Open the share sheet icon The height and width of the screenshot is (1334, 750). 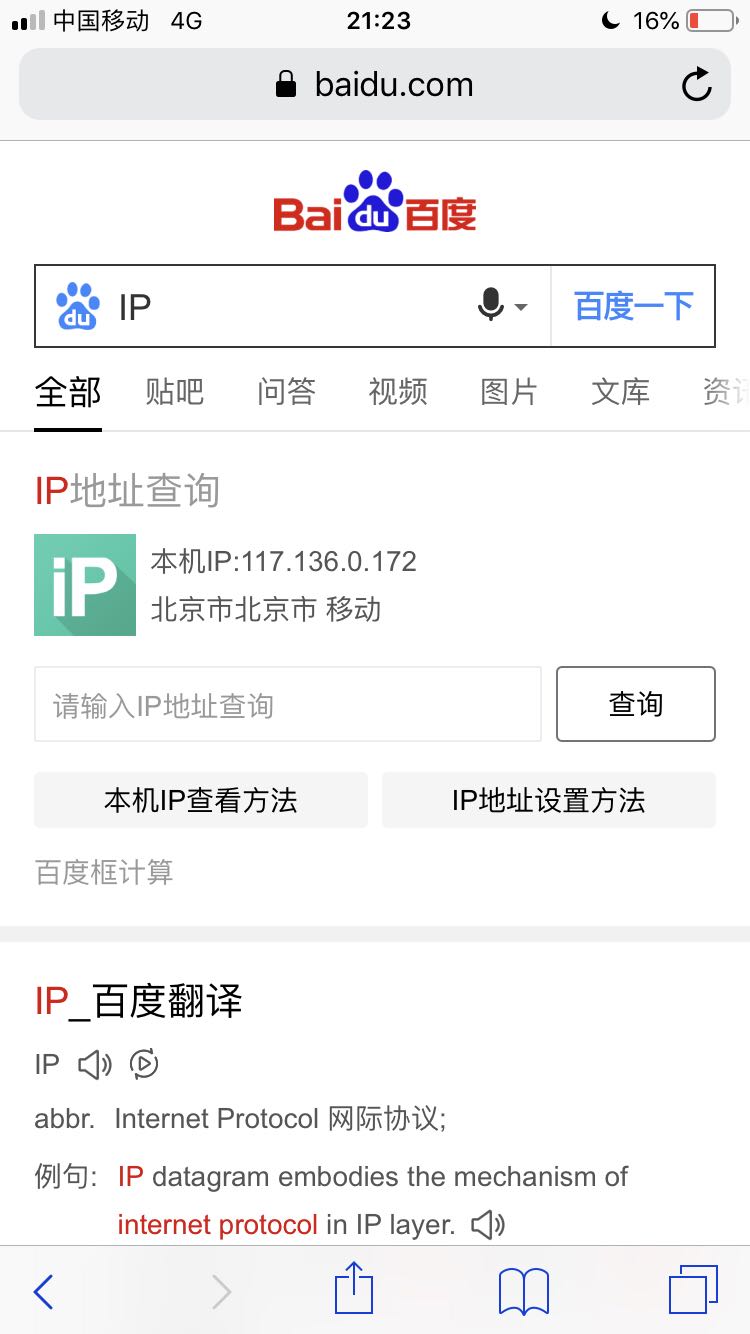(x=352, y=1291)
